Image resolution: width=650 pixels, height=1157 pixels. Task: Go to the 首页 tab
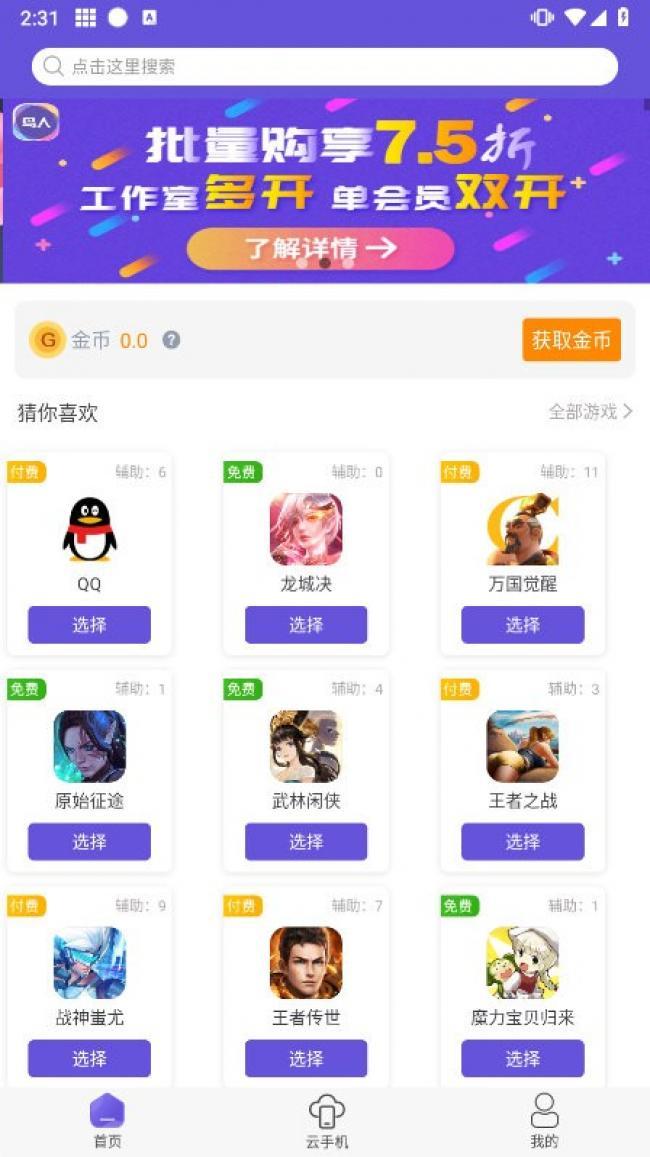(x=107, y=1121)
